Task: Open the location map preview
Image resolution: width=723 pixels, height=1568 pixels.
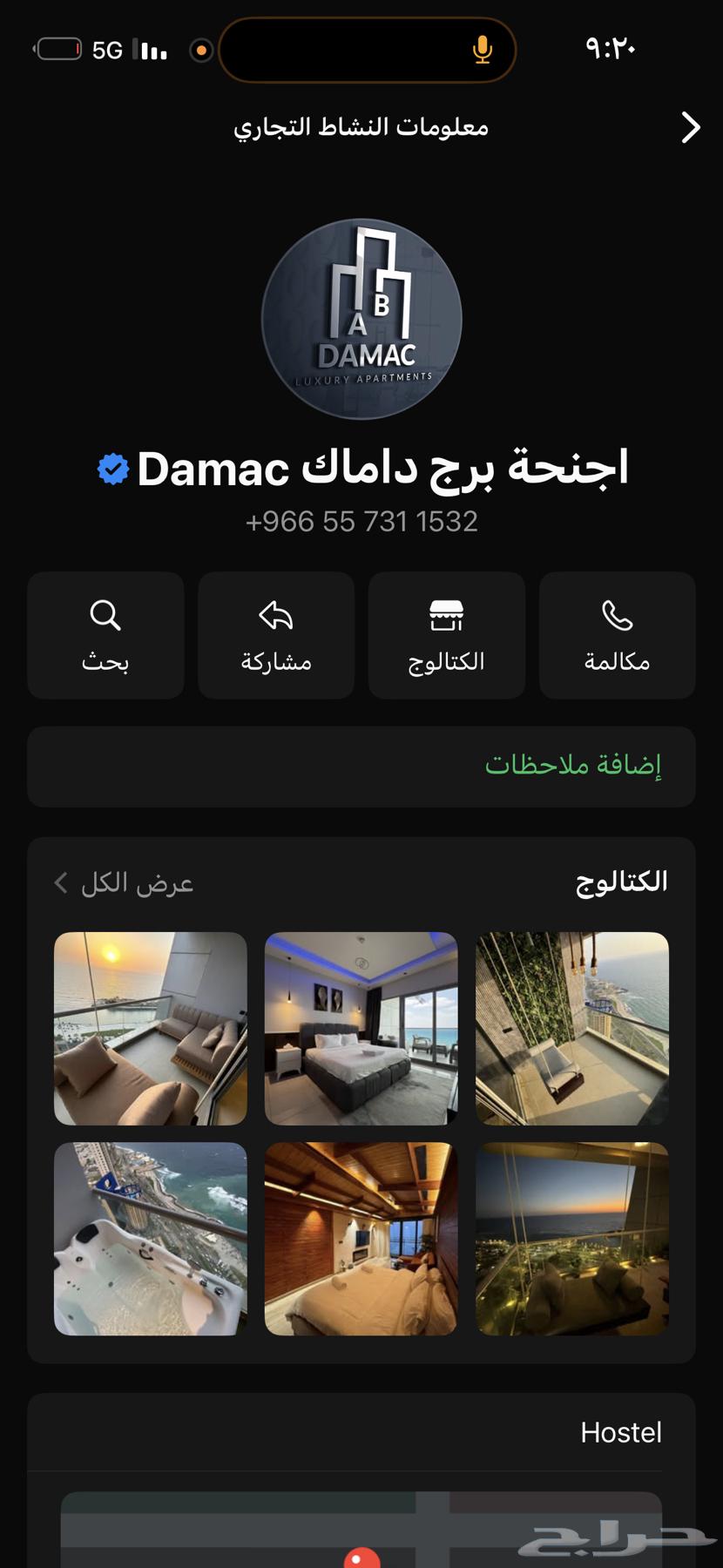Action: [x=361, y=1529]
